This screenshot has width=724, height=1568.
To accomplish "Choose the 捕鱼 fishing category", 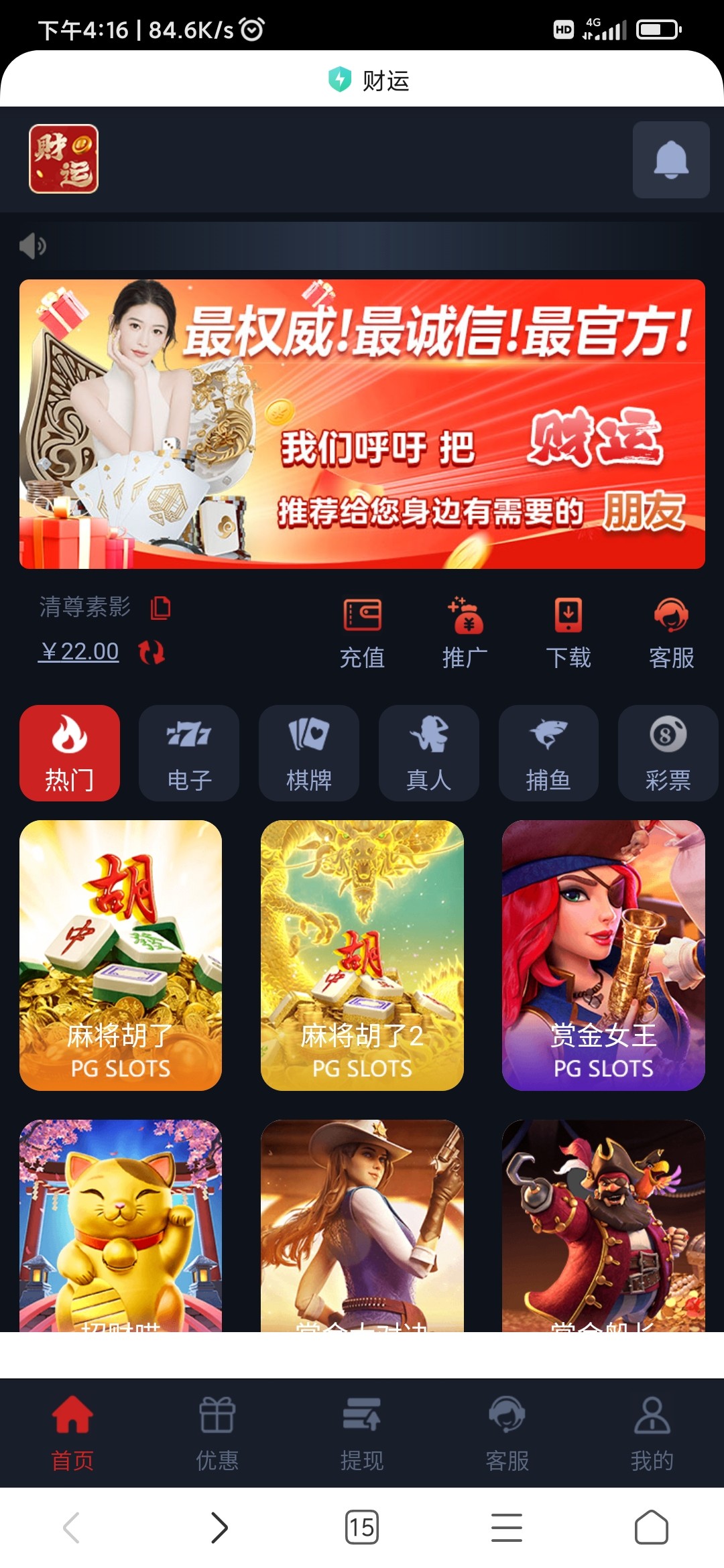I will [x=548, y=753].
